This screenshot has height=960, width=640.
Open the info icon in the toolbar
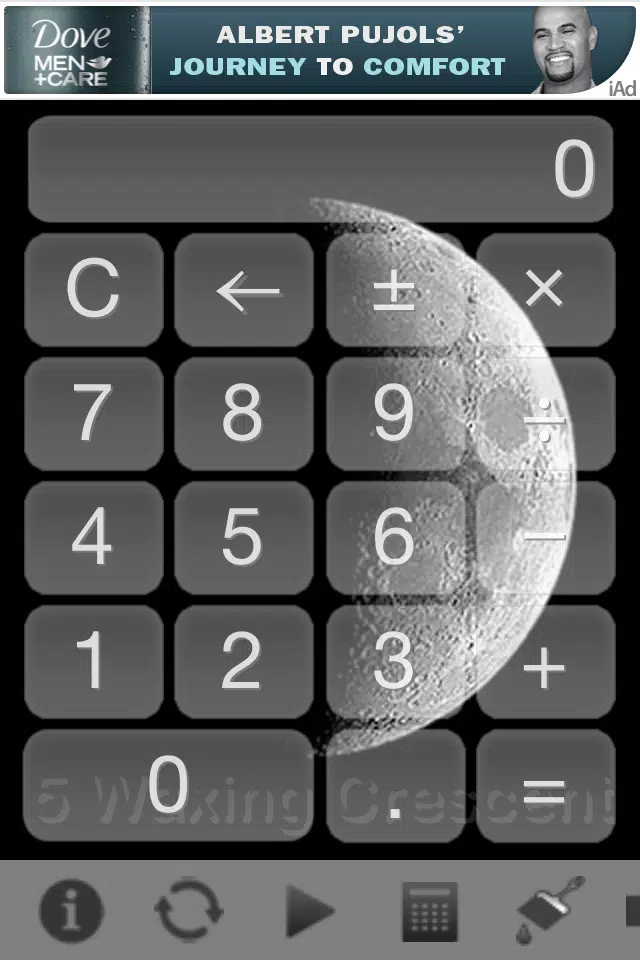point(71,911)
